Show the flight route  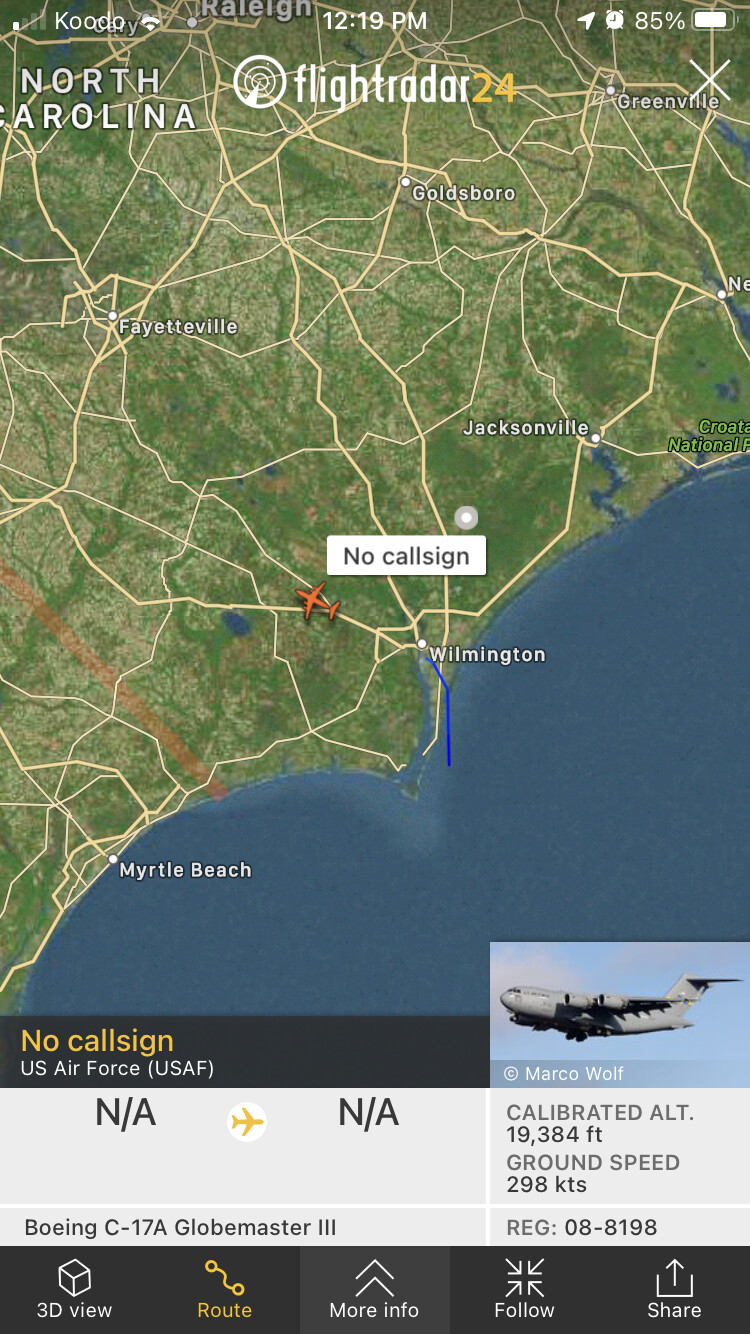coord(224,1289)
